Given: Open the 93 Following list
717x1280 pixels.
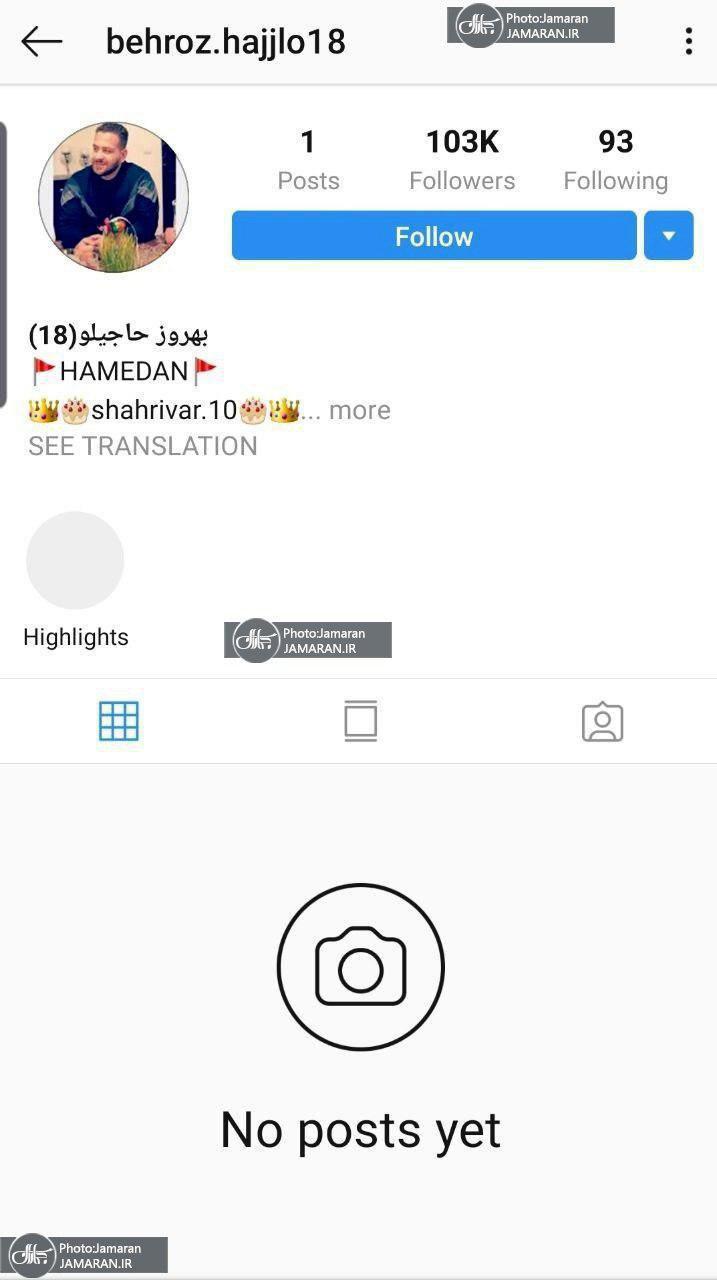Looking at the screenshot, I should pyautogui.click(x=615, y=160).
